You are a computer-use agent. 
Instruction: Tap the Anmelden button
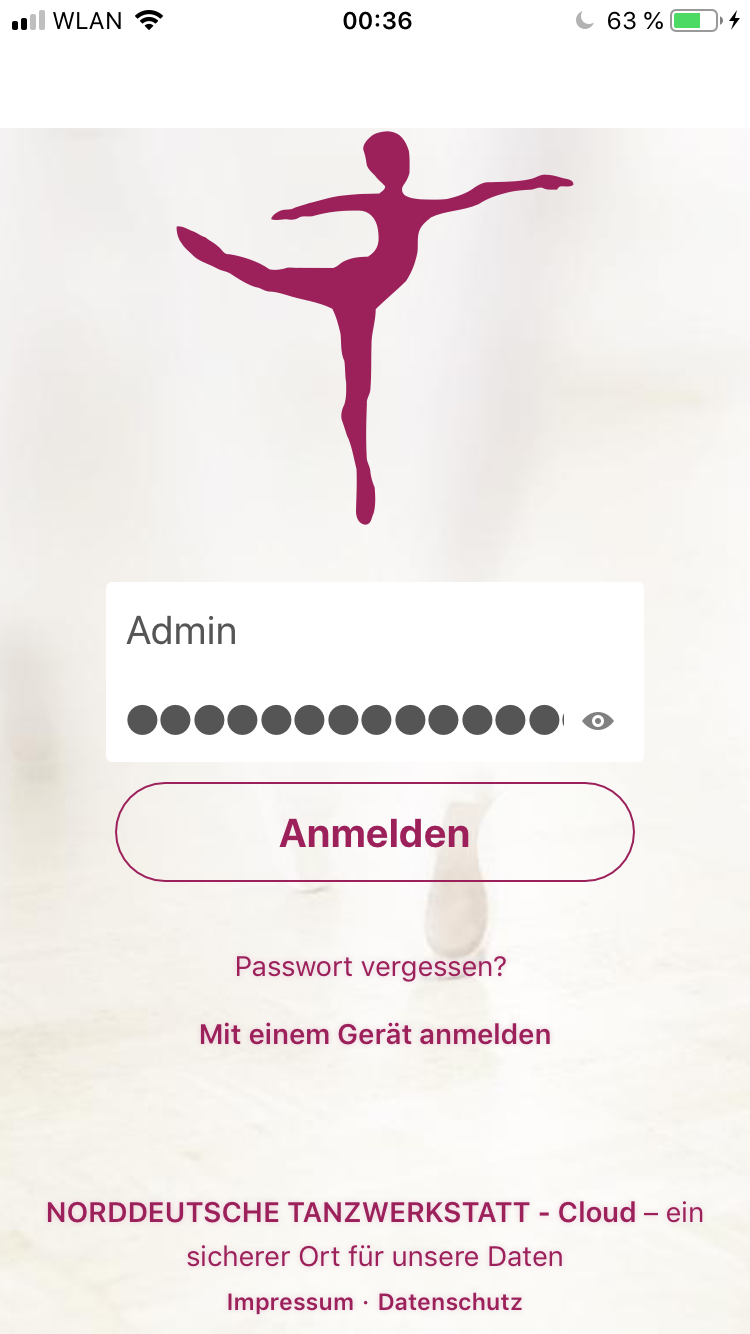click(x=375, y=832)
